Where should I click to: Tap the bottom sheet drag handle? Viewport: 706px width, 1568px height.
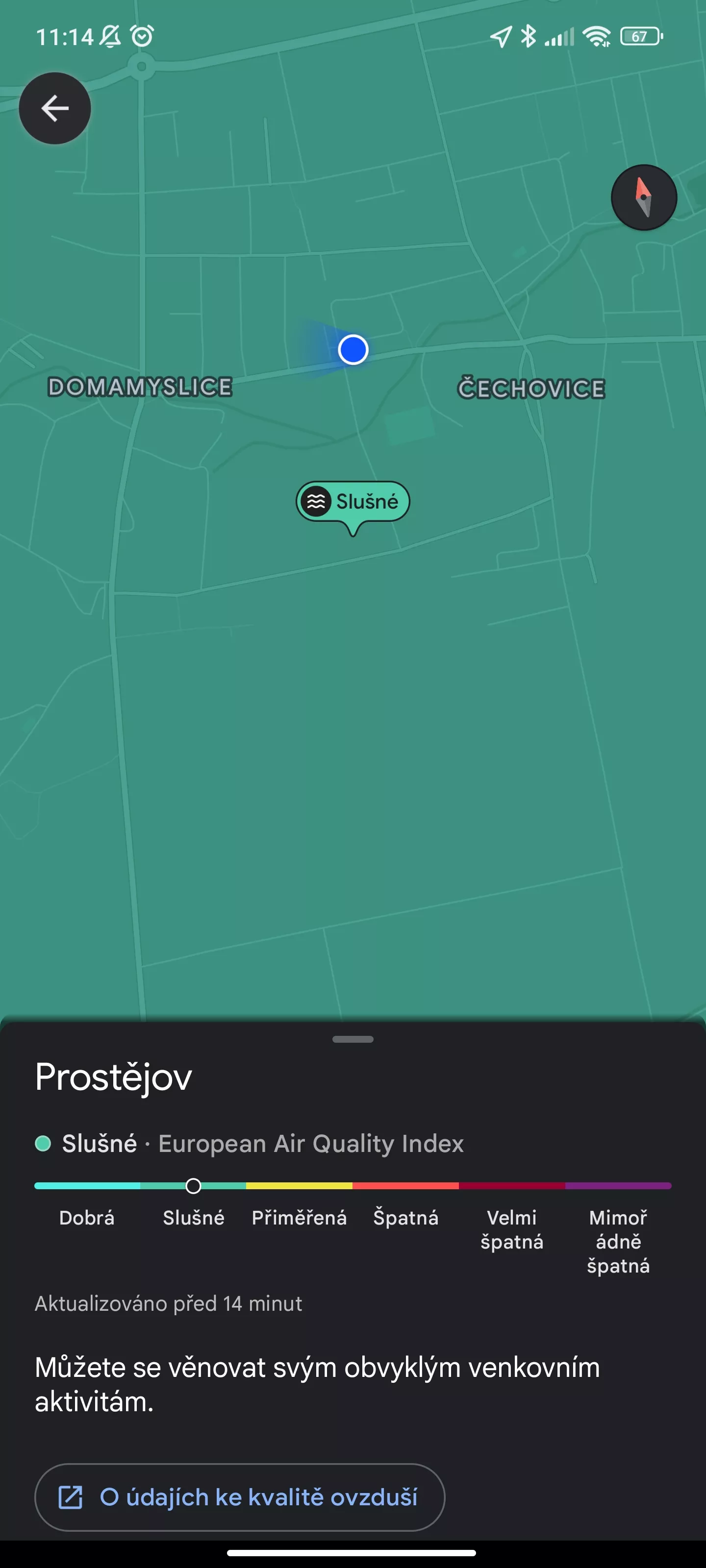(x=353, y=1039)
